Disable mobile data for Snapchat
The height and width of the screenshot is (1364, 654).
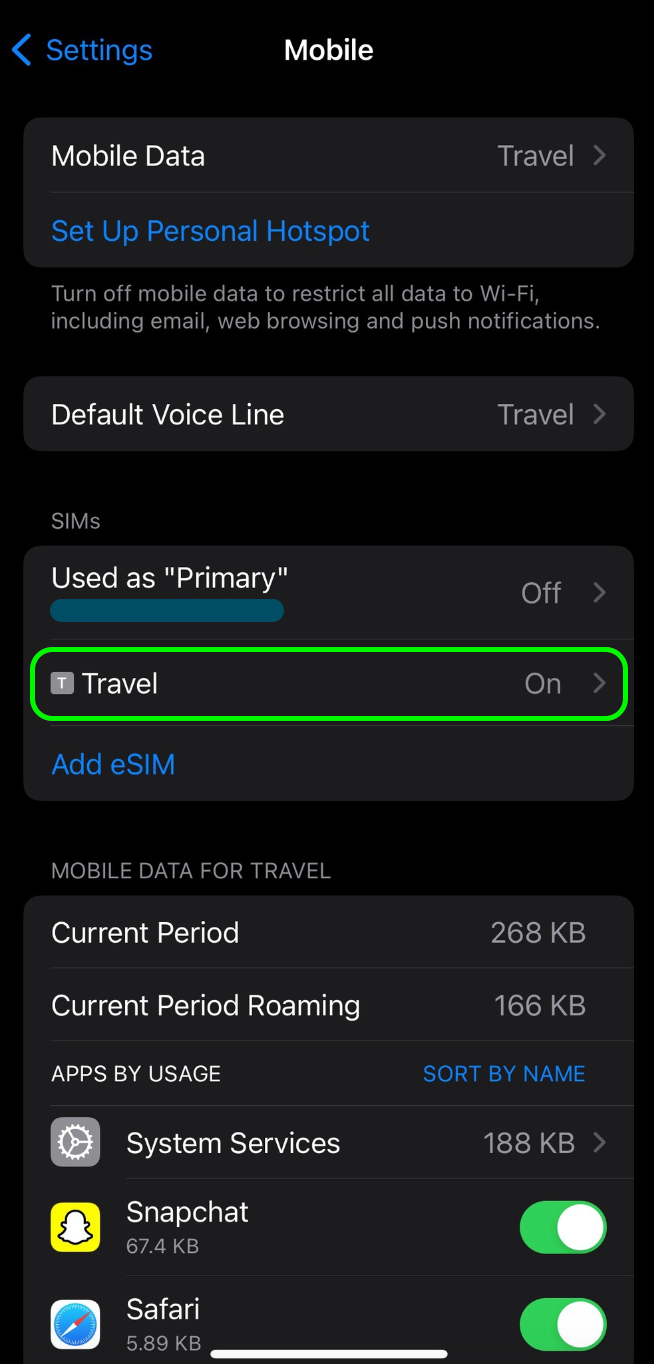pyautogui.click(x=563, y=1228)
